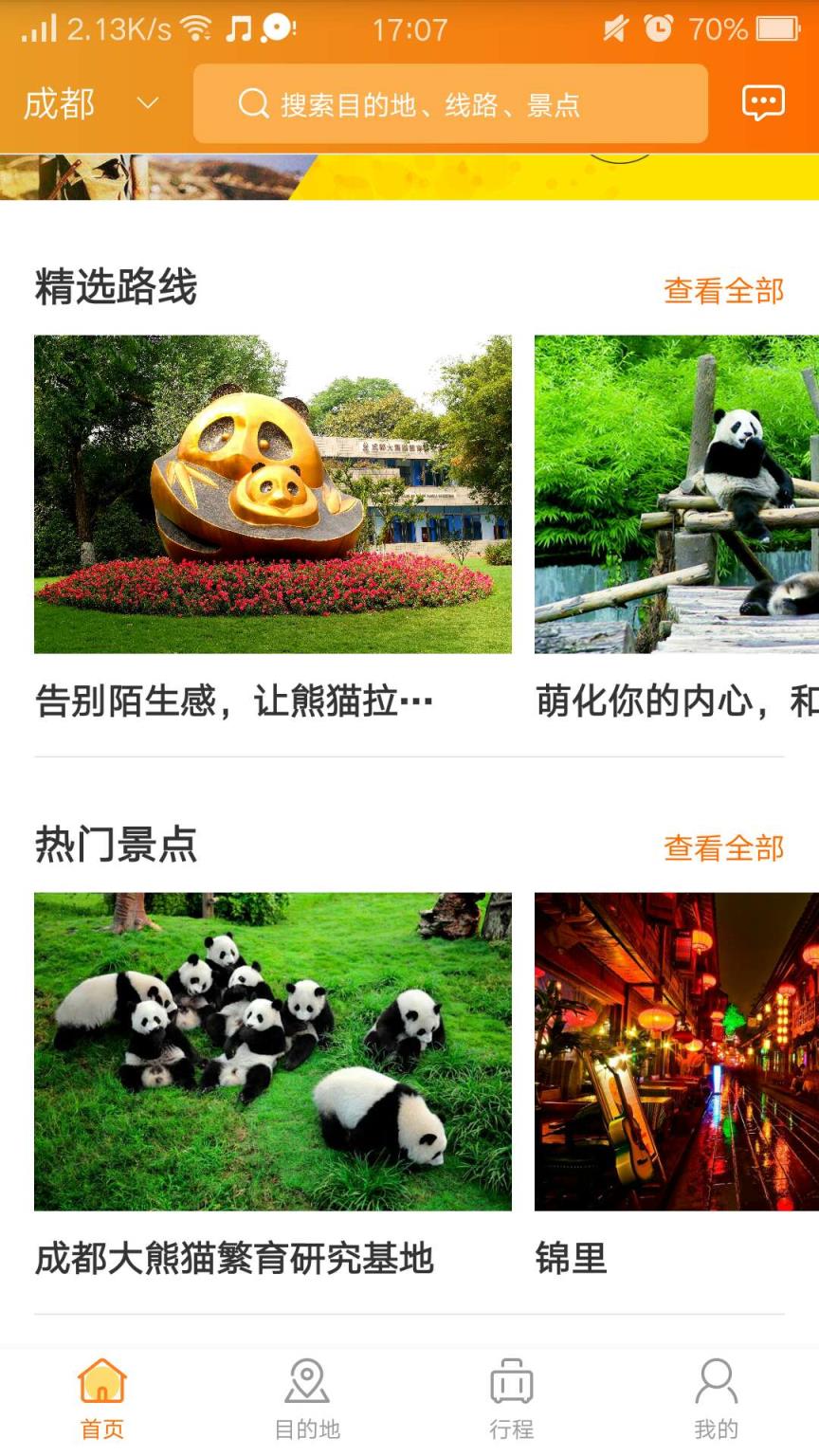View all under 热门景点

point(723,848)
